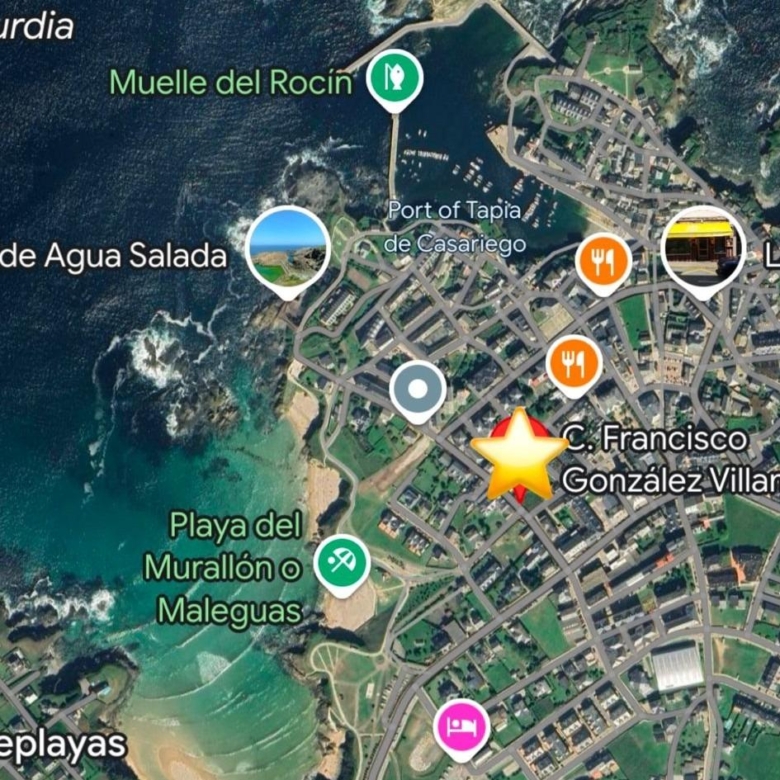This screenshot has height=780, width=780.
Task: Select the restaurant pin beside the storefront photo
Action: click(x=603, y=261)
